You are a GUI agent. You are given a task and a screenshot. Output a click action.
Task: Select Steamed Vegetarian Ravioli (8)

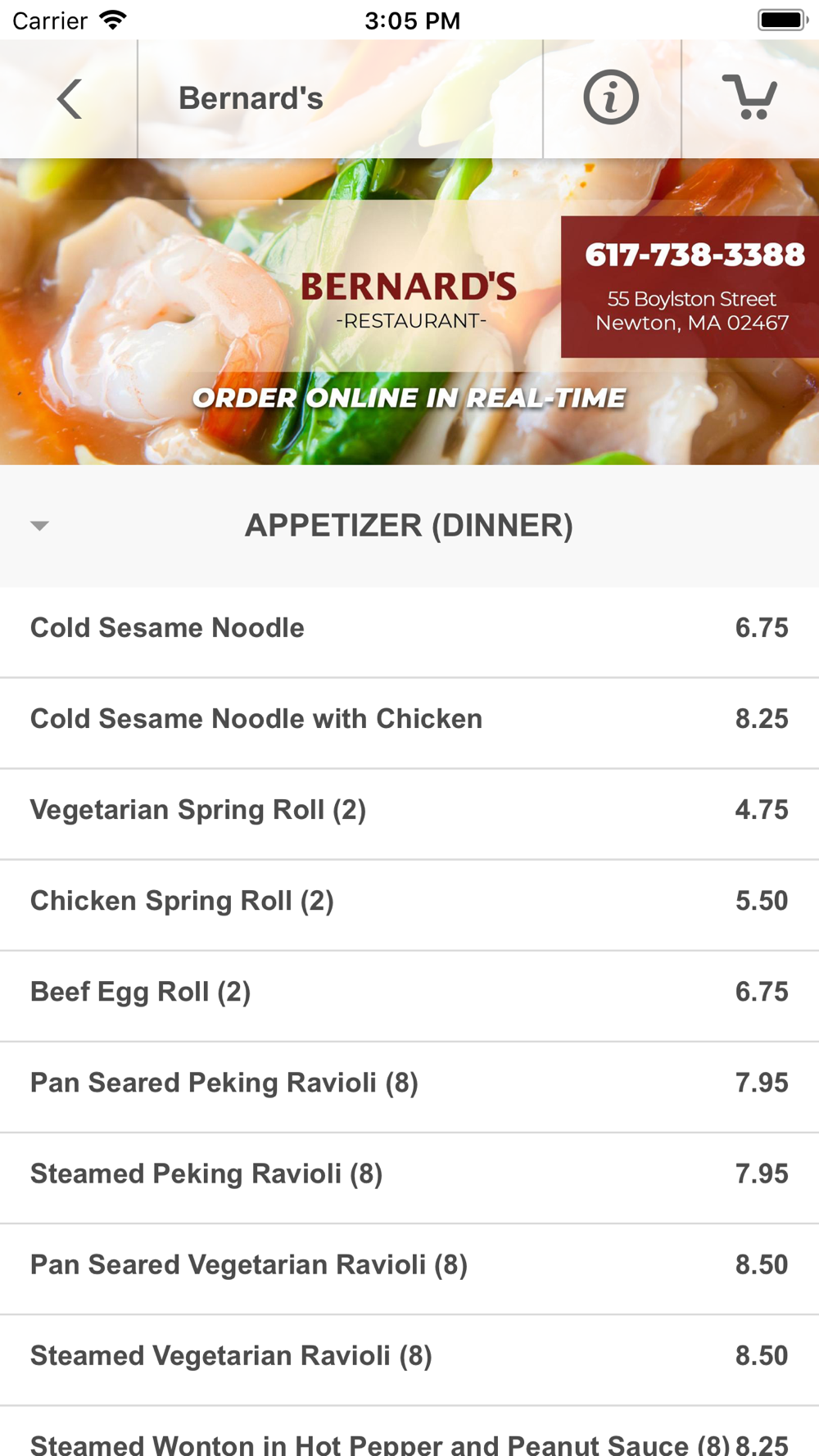408,1355
